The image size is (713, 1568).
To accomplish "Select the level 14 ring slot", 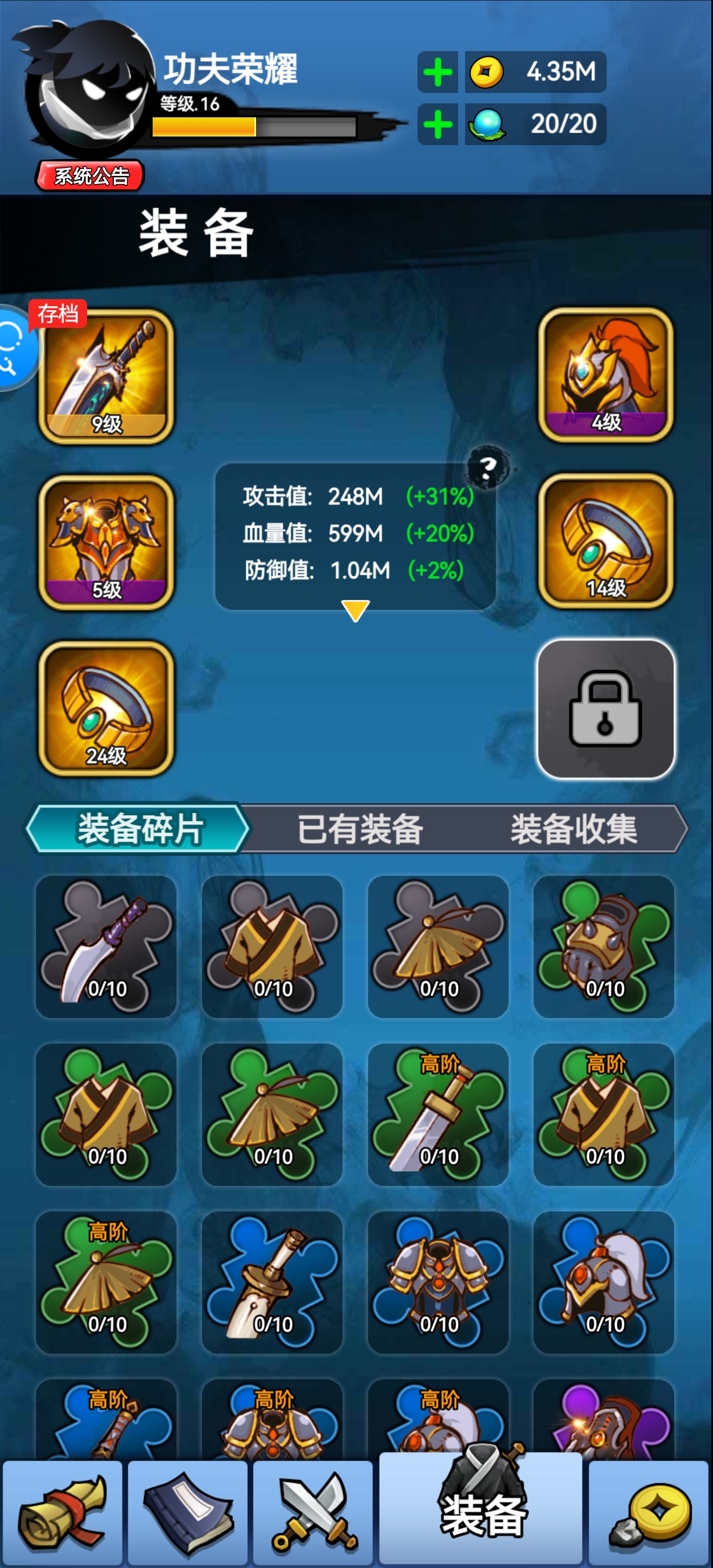I will [606, 541].
